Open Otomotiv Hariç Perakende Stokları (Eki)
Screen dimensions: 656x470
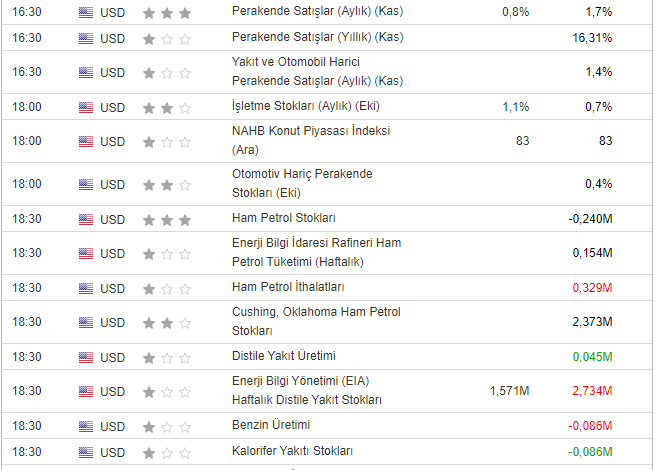click(x=301, y=183)
